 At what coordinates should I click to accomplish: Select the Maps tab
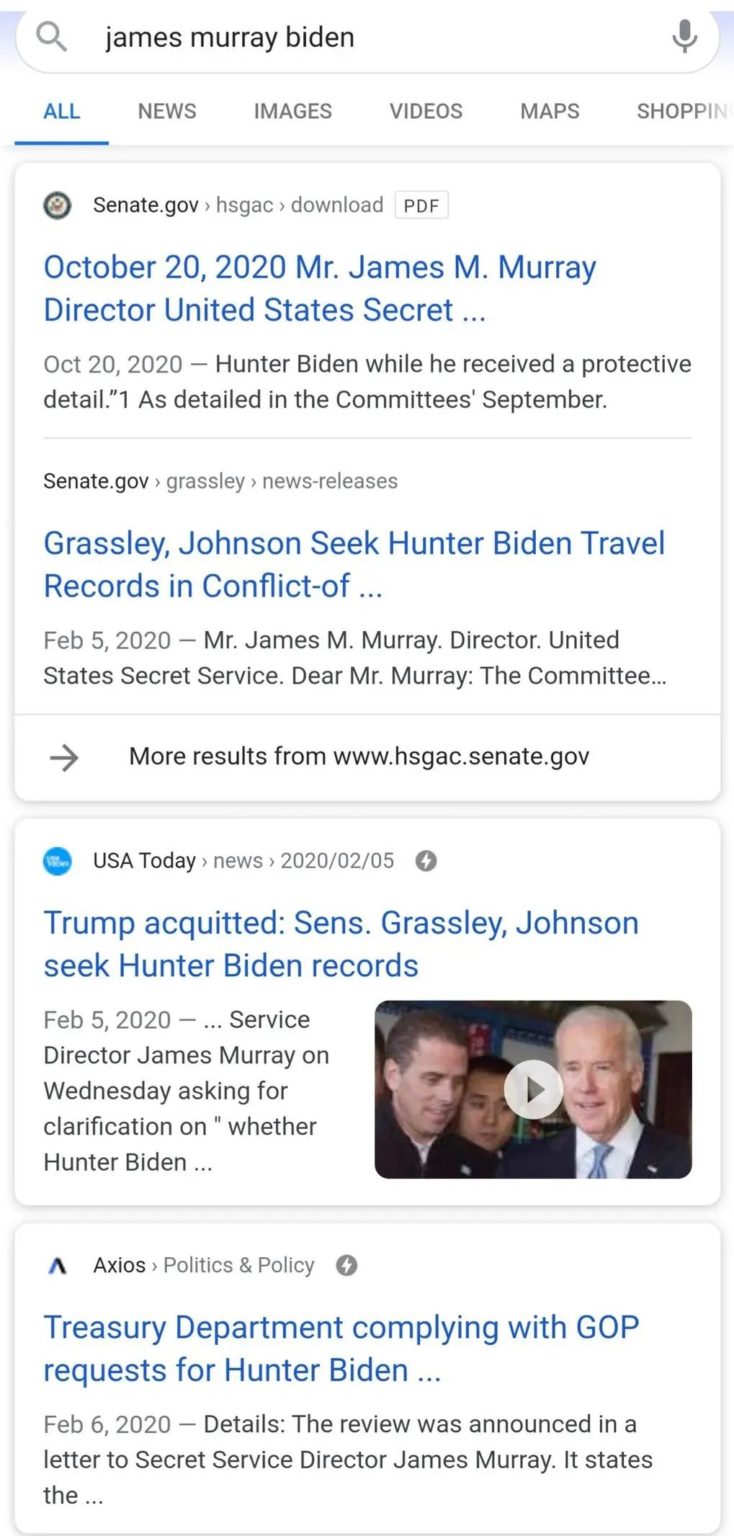(x=550, y=111)
